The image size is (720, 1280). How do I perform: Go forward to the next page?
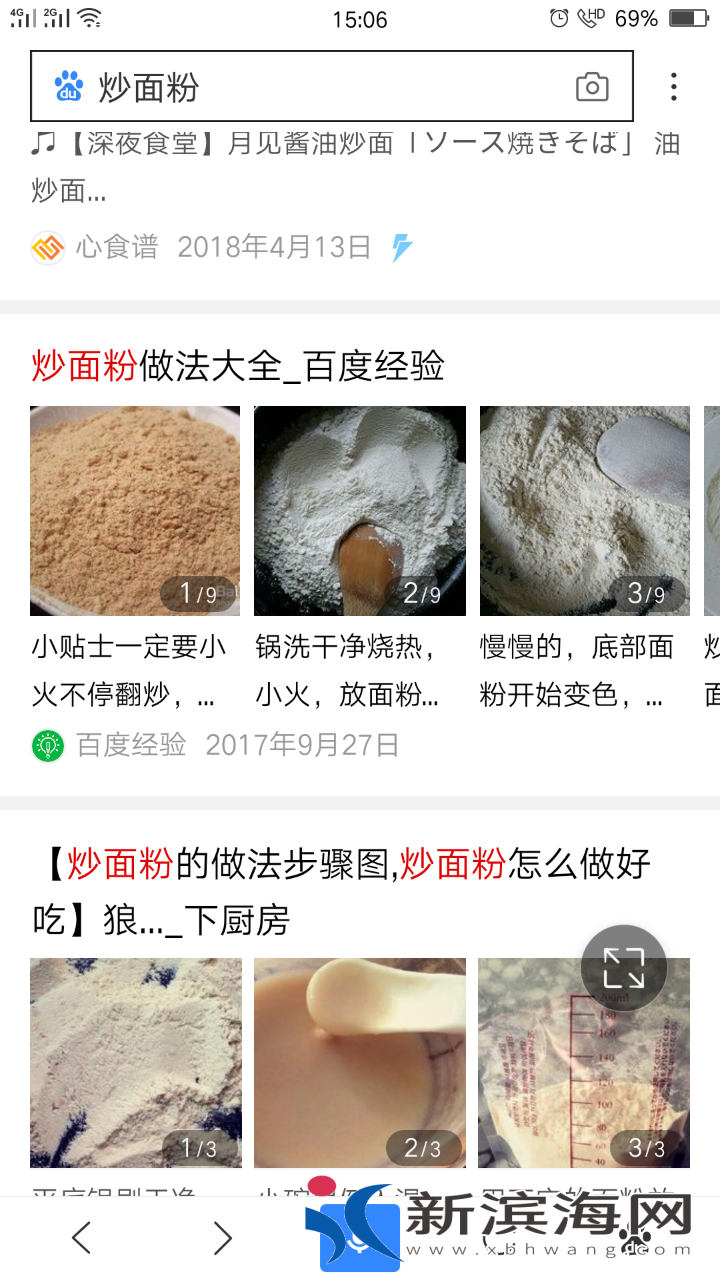click(222, 1238)
